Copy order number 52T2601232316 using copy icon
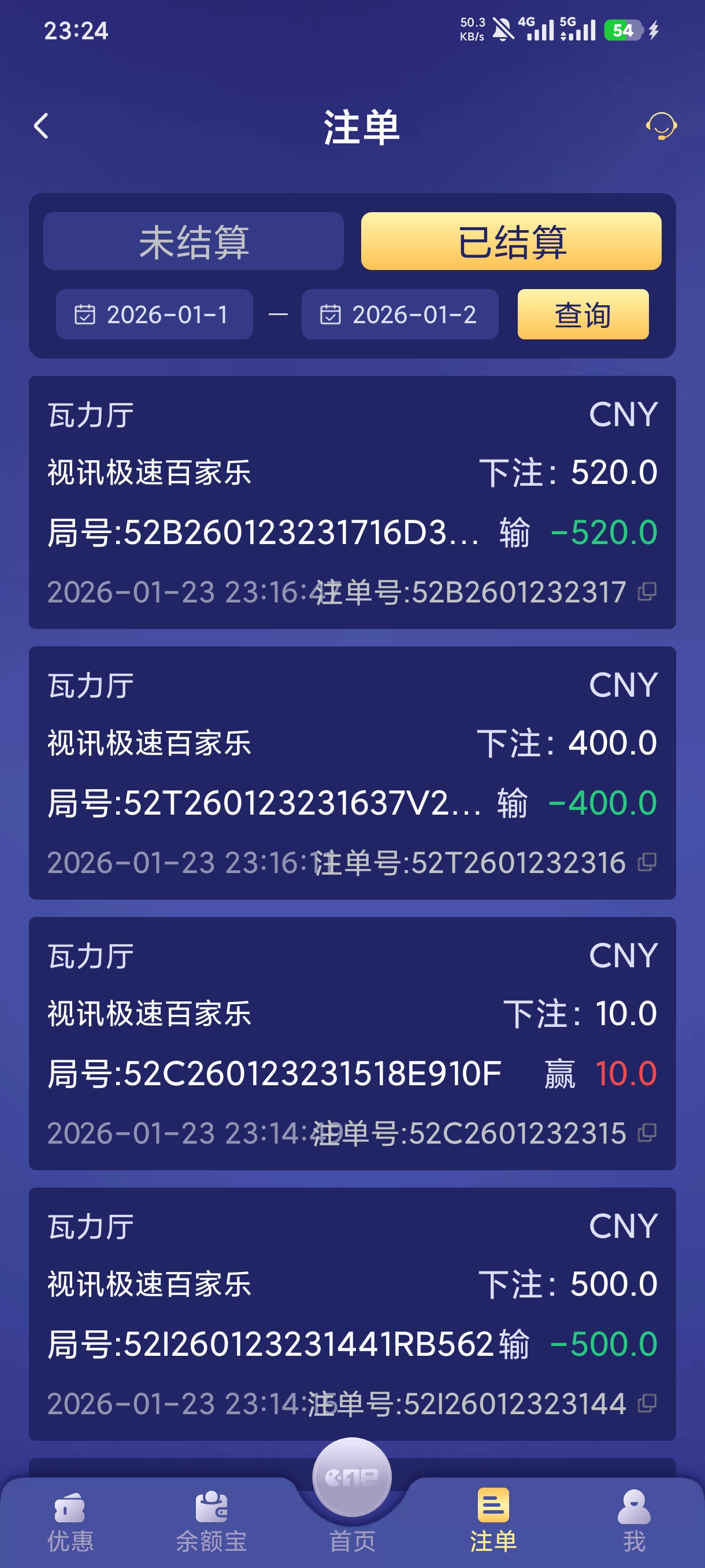This screenshot has height=1568, width=705. pyautogui.click(x=647, y=862)
